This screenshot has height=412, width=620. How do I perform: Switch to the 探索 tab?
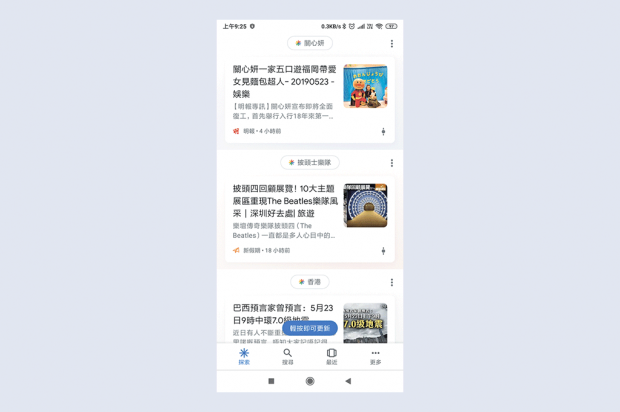[244, 356]
